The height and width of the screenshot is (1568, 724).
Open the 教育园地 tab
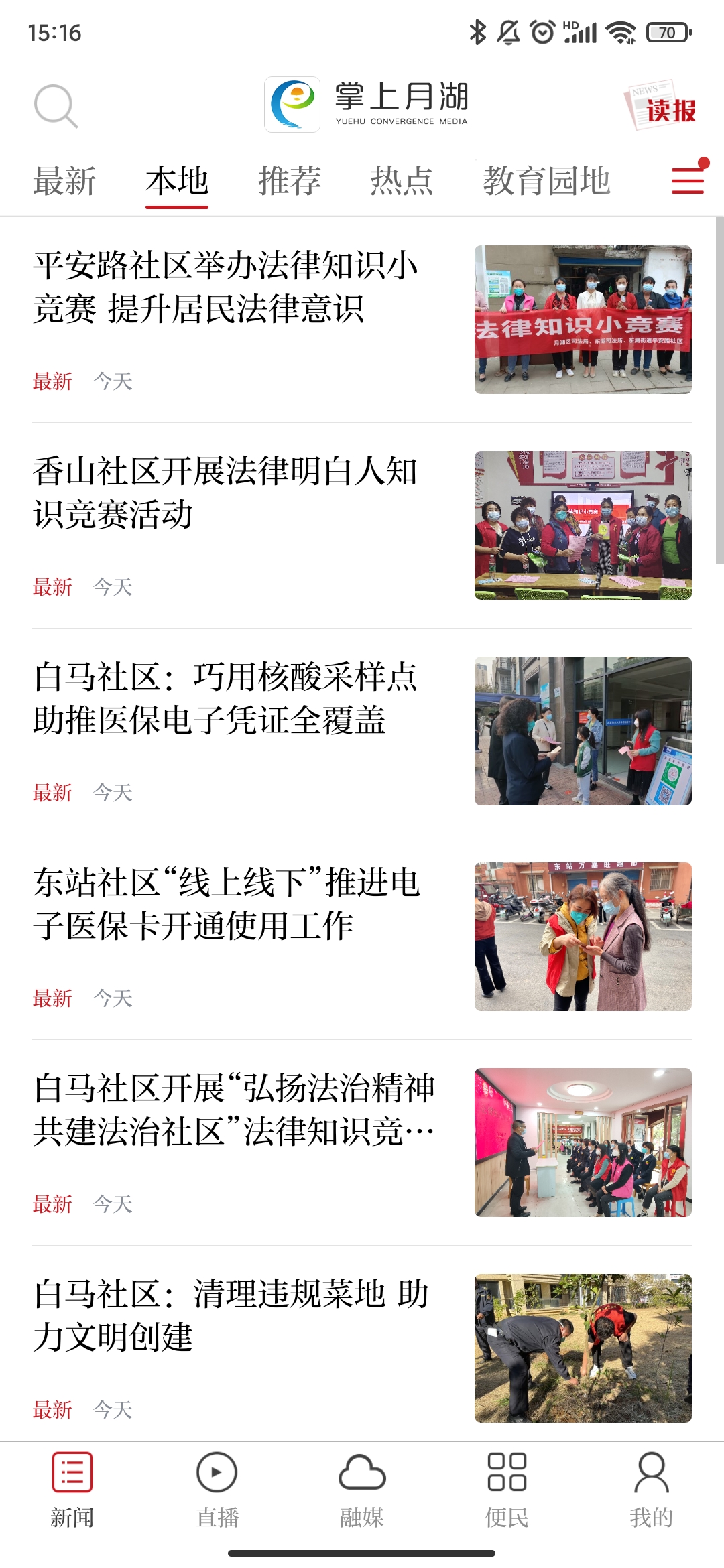[546, 181]
